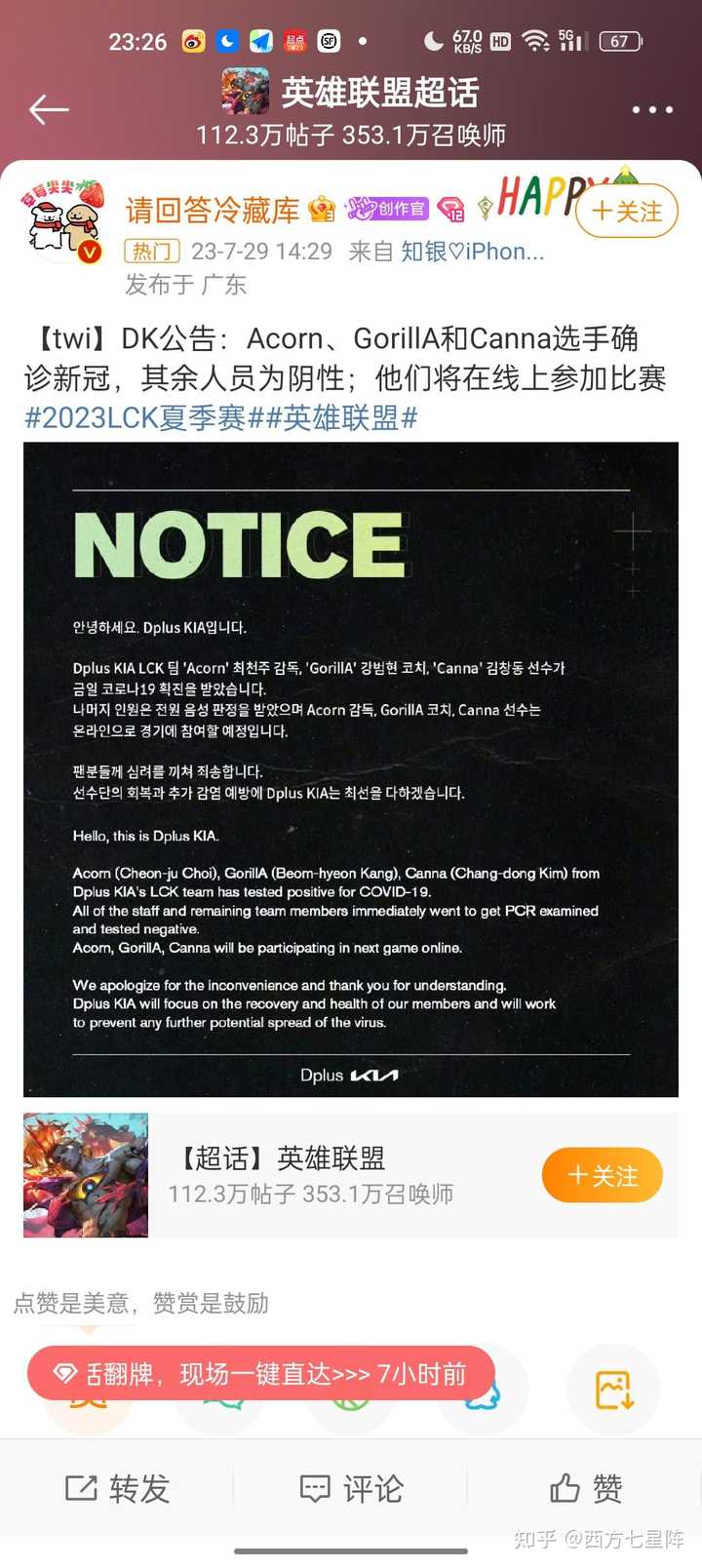
Task: View the DK NOTICE image full screen
Action: point(351,769)
